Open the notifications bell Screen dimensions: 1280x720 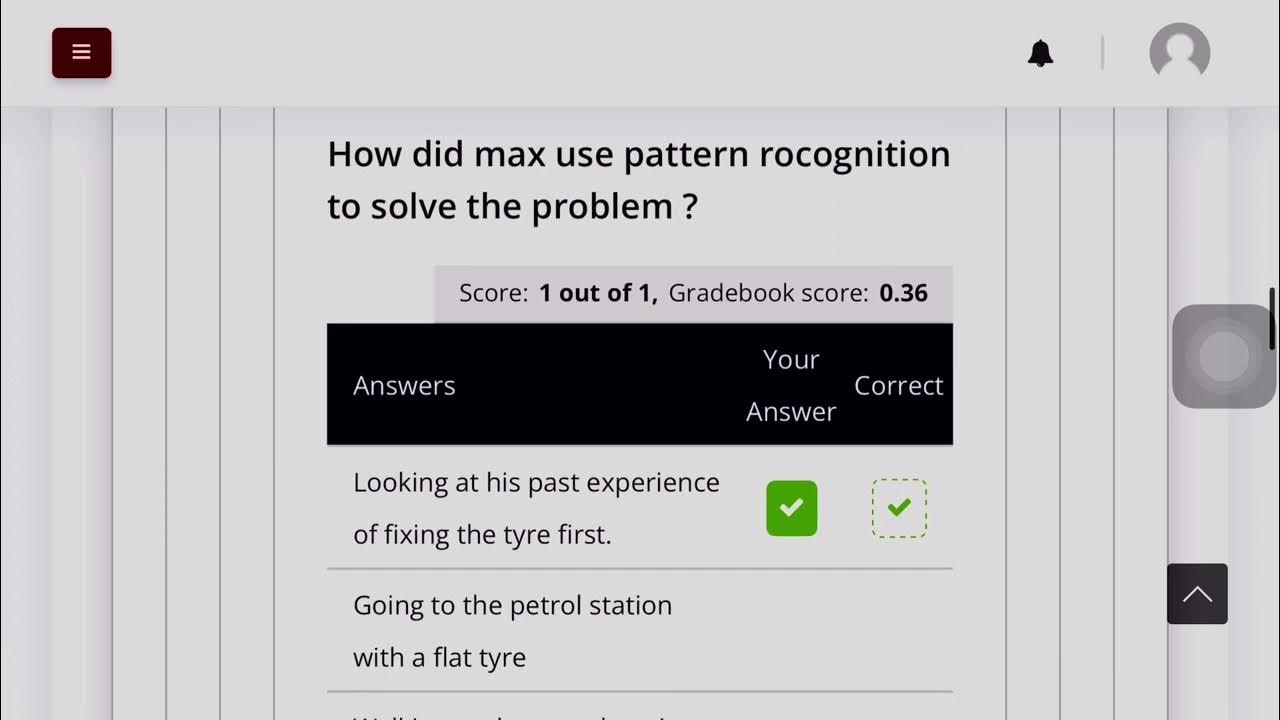click(1040, 53)
